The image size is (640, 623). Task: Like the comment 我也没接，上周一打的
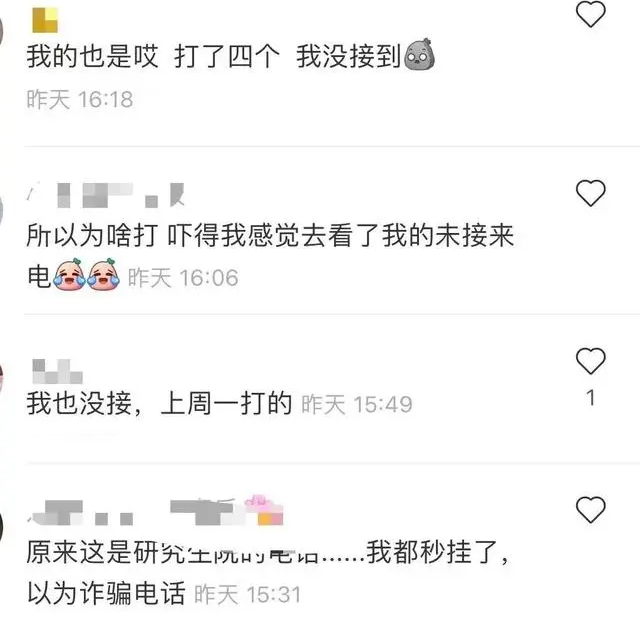[x=592, y=361]
